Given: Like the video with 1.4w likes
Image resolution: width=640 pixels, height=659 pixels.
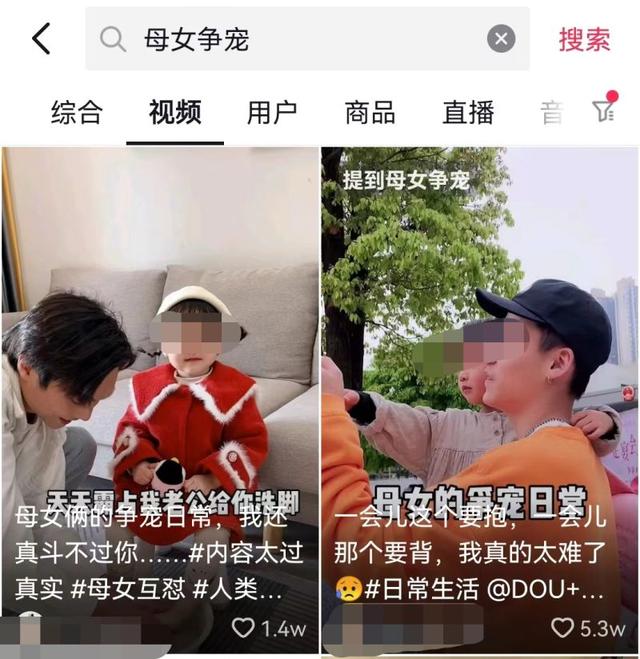Looking at the screenshot, I should pos(243,628).
